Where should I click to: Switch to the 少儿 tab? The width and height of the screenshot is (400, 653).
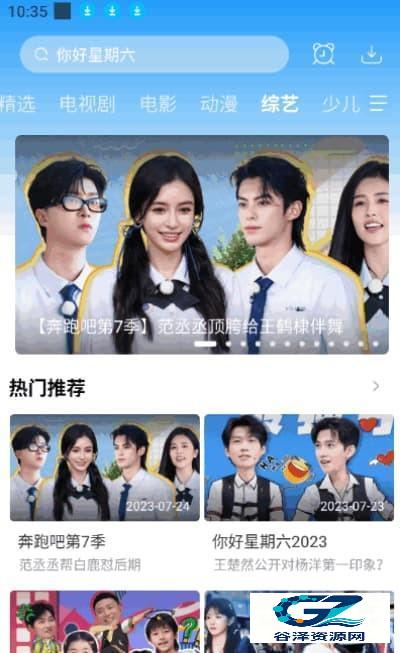340,104
